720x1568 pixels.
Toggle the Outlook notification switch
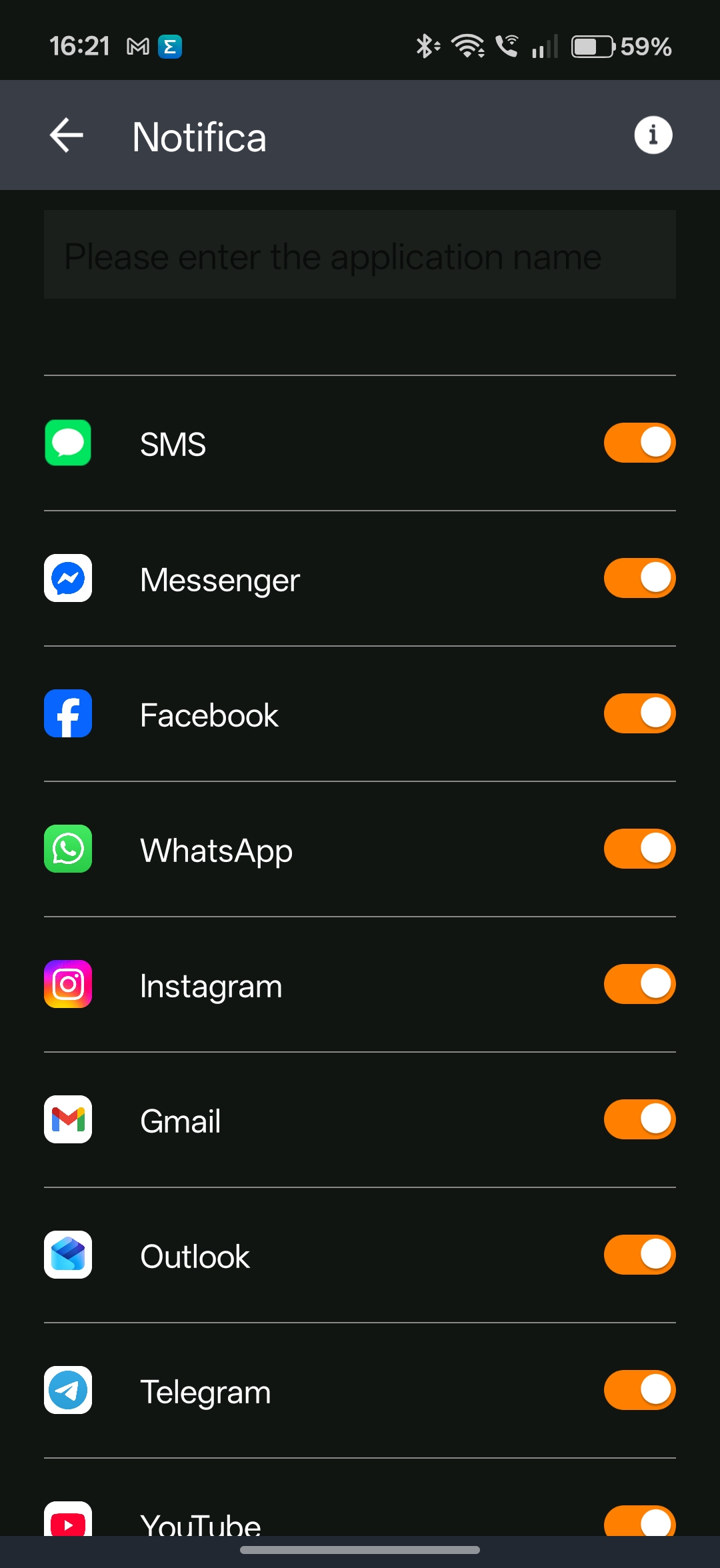pos(639,1255)
